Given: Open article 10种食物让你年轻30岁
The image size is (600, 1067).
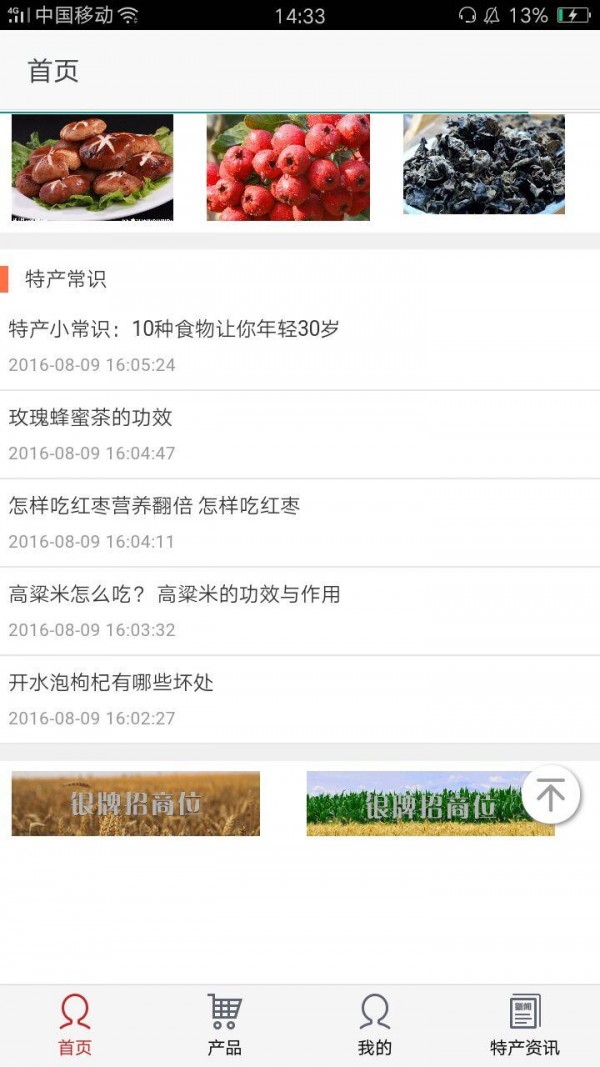Looking at the screenshot, I should coord(174,329).
